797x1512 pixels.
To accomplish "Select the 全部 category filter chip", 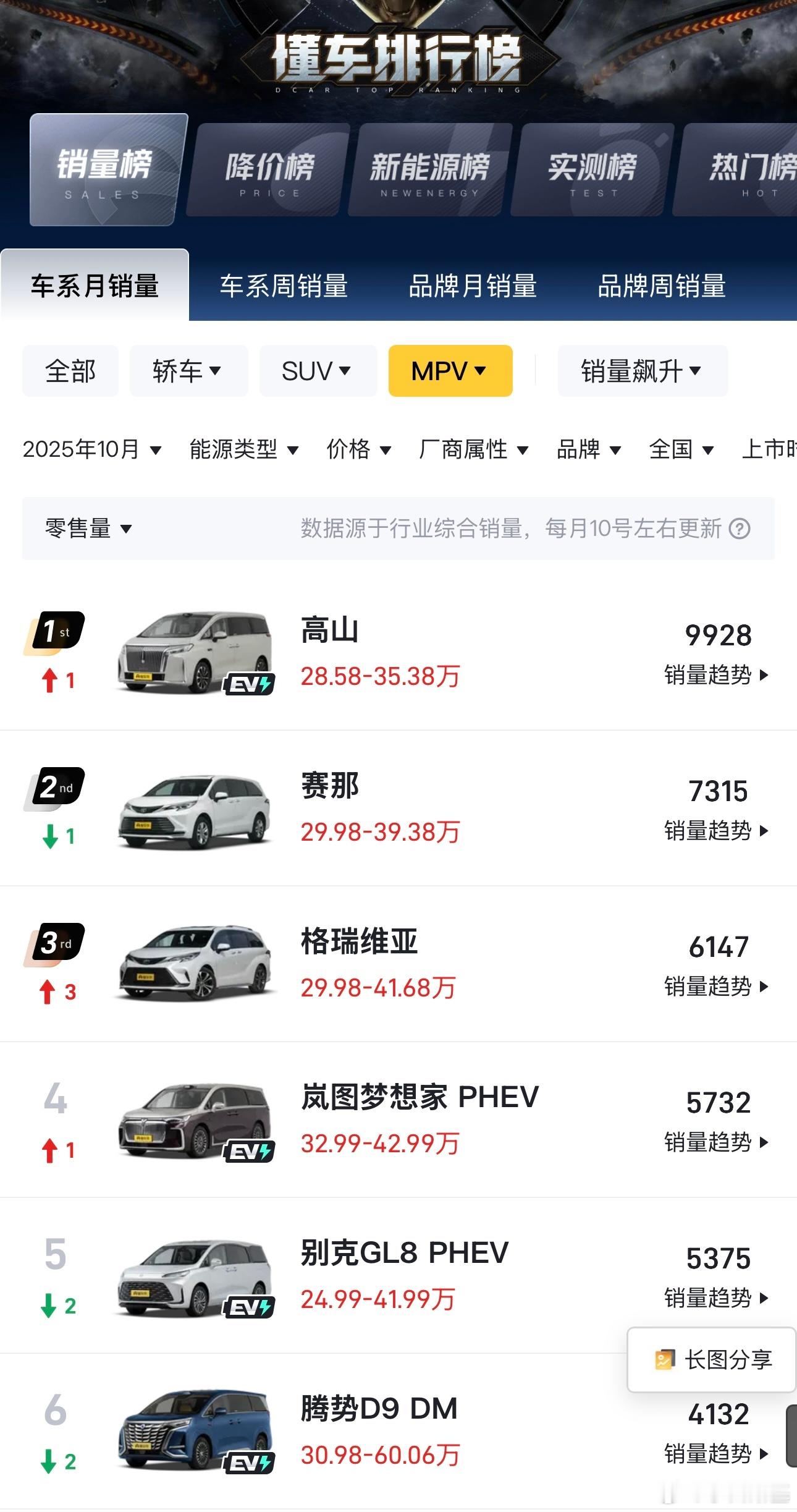I will [x=70, y=370].
